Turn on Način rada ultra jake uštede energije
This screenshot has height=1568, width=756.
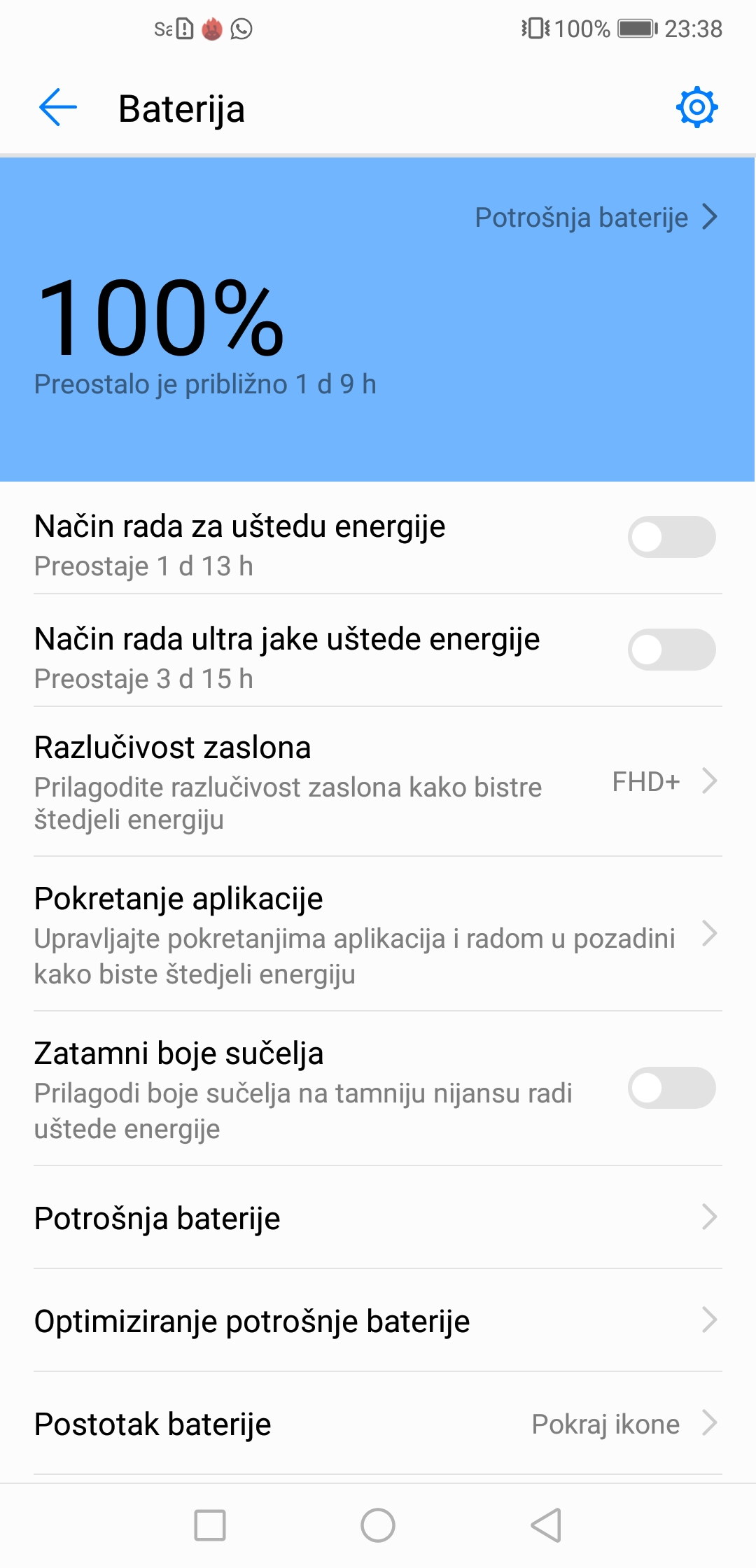pos(671,650)
